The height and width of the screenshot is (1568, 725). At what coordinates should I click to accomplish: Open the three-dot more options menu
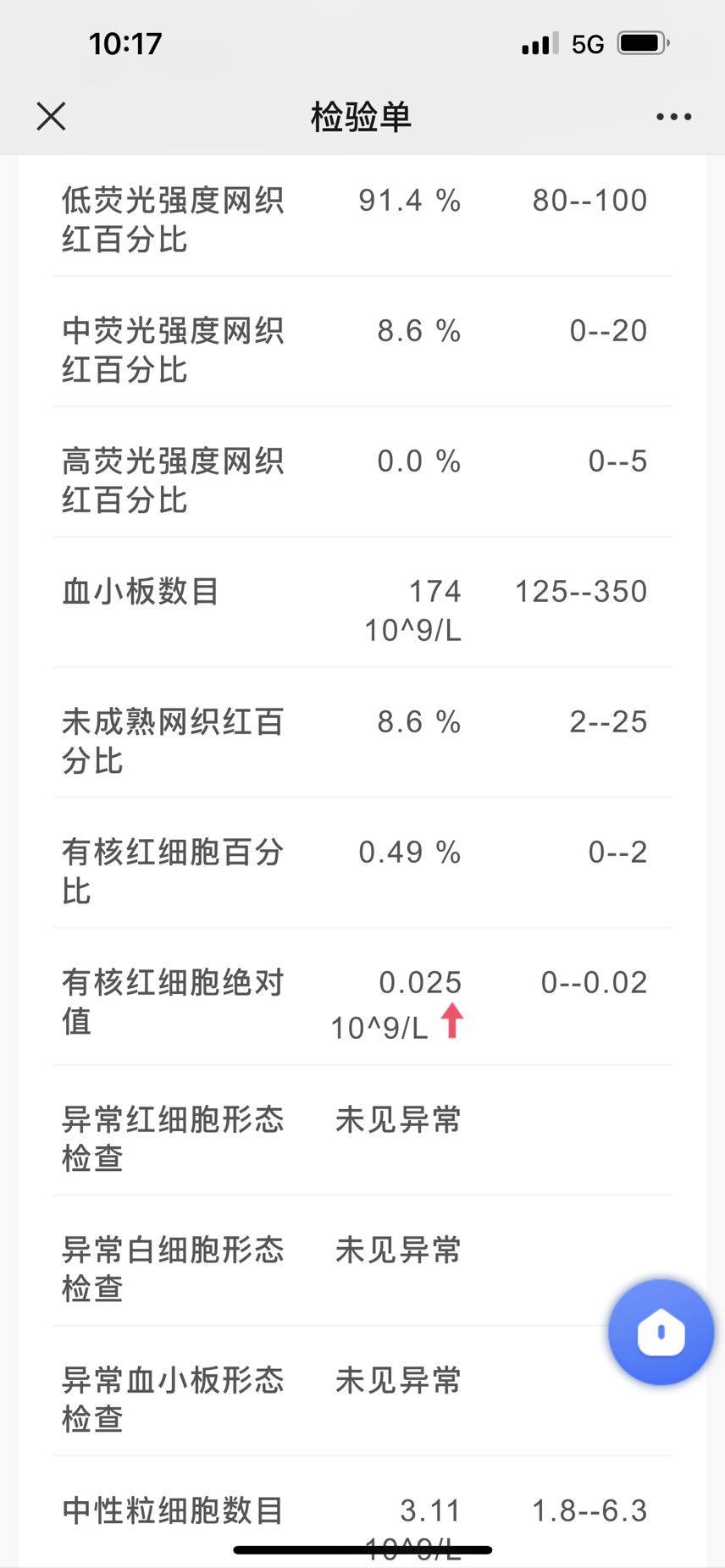[x=673, y=117]
